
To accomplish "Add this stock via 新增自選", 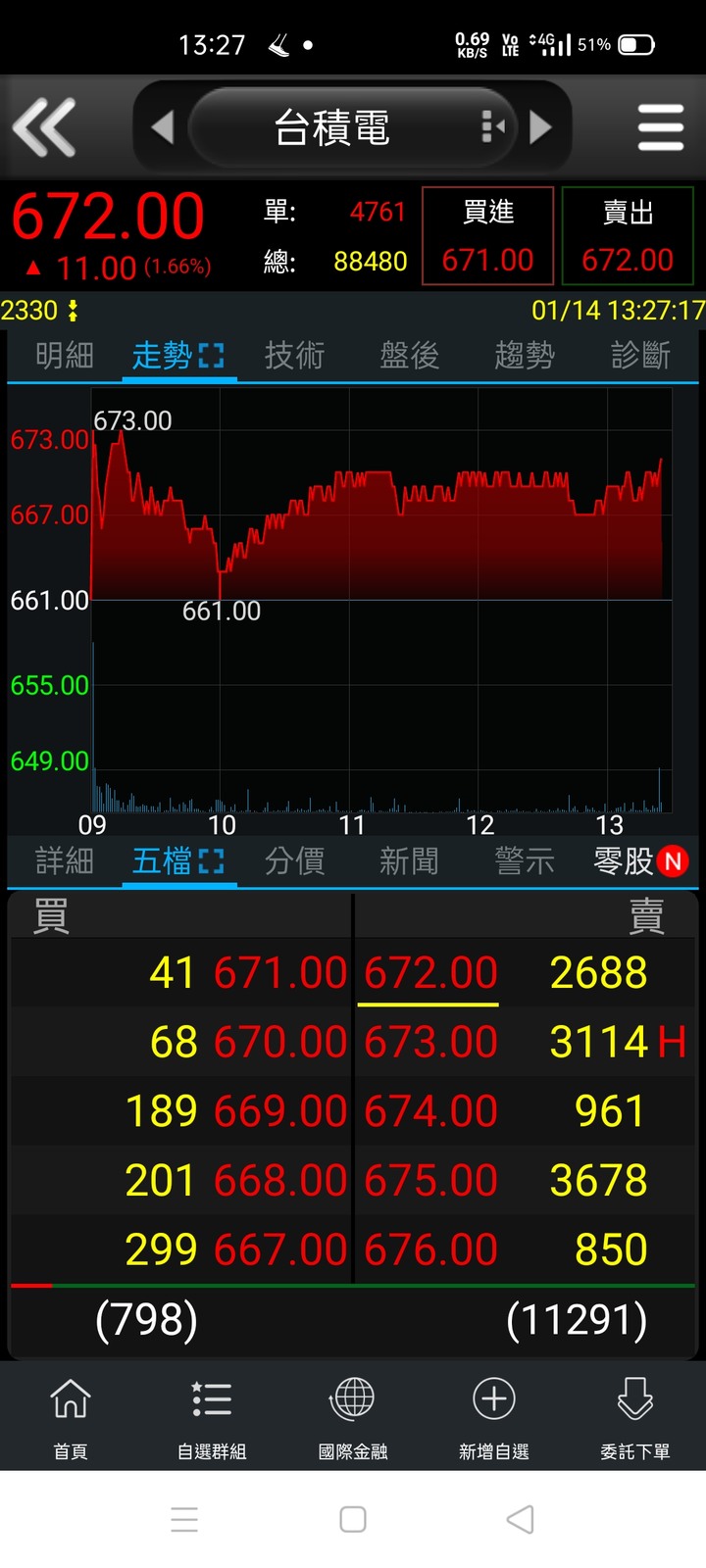I will pos(494,1417).
